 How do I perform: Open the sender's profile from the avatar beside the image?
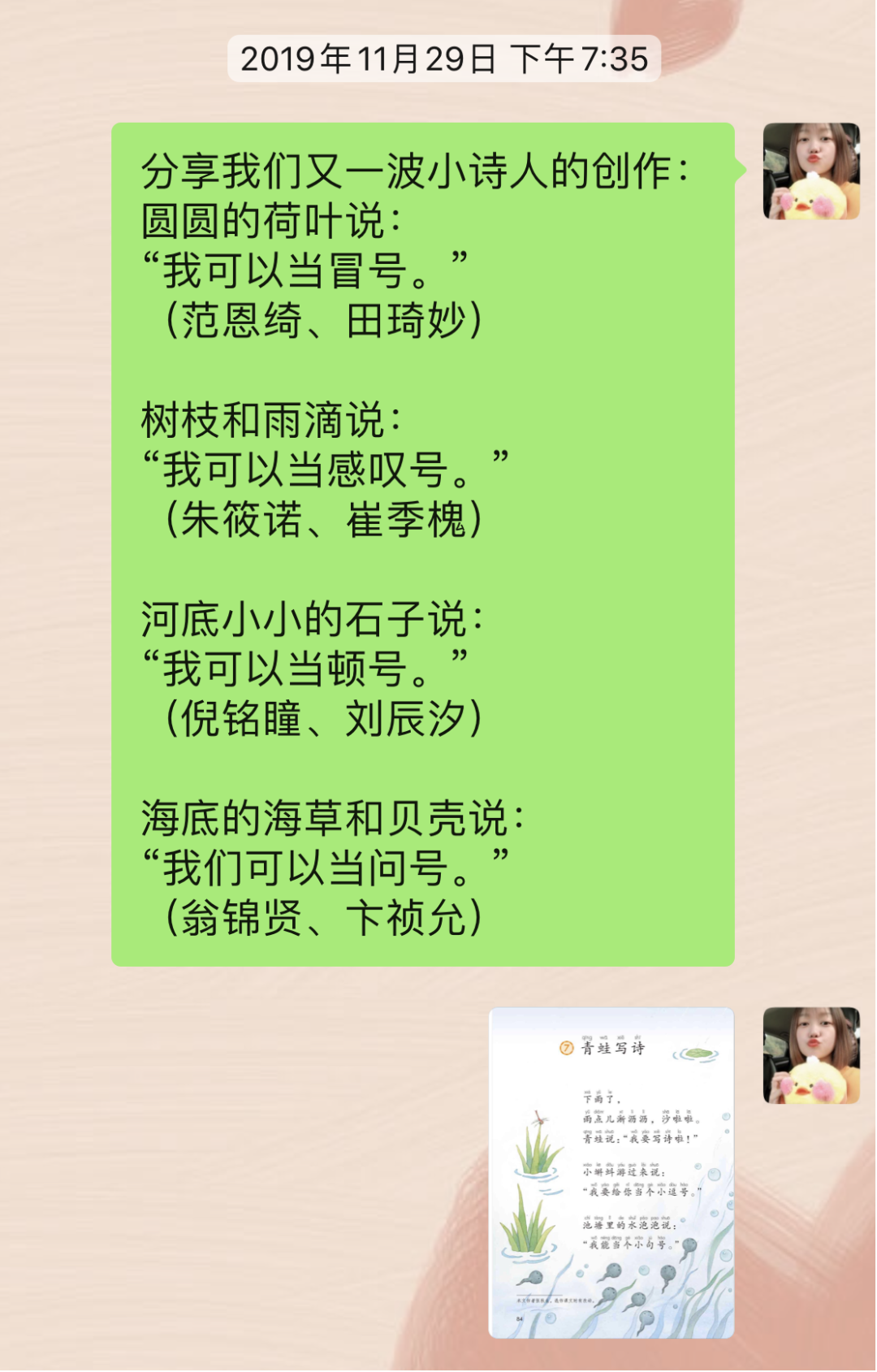pyautogui.click(x=810, y=1055)
